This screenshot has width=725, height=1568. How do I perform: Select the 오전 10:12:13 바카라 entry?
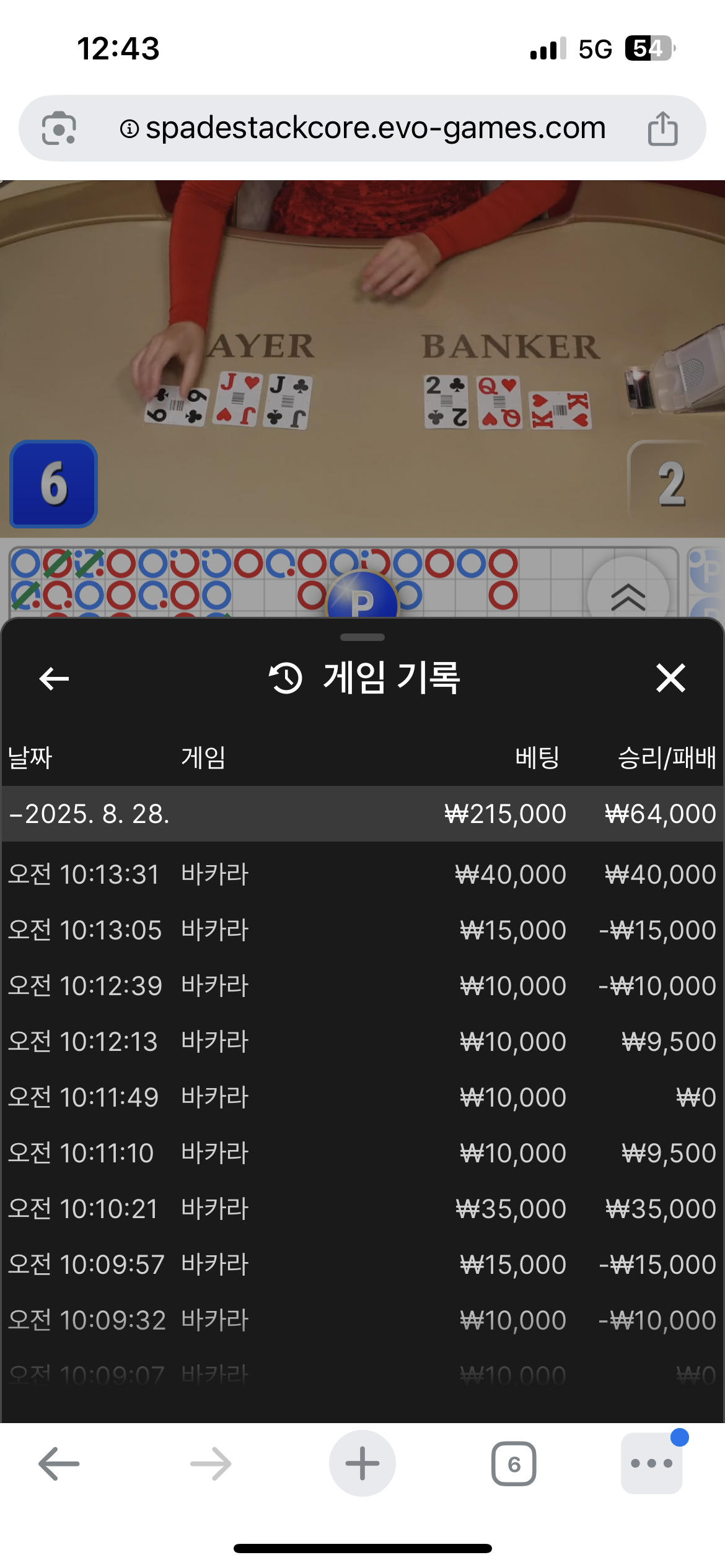click(x=362, y=1042)
